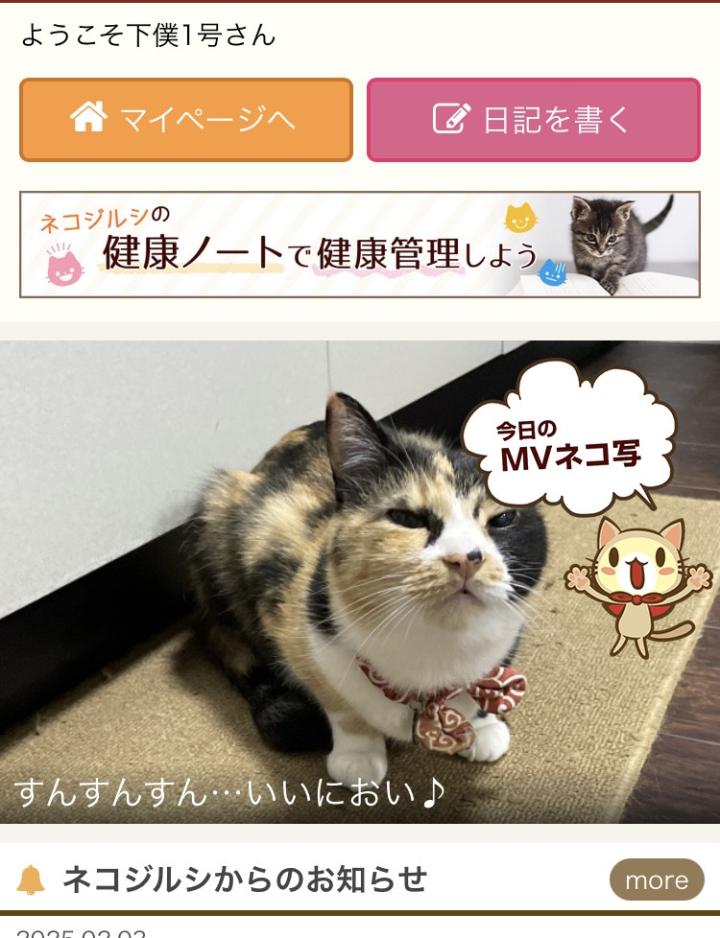Open the 健康ノート health management banner
720x938 pixels.
click(x=359, y=245)
